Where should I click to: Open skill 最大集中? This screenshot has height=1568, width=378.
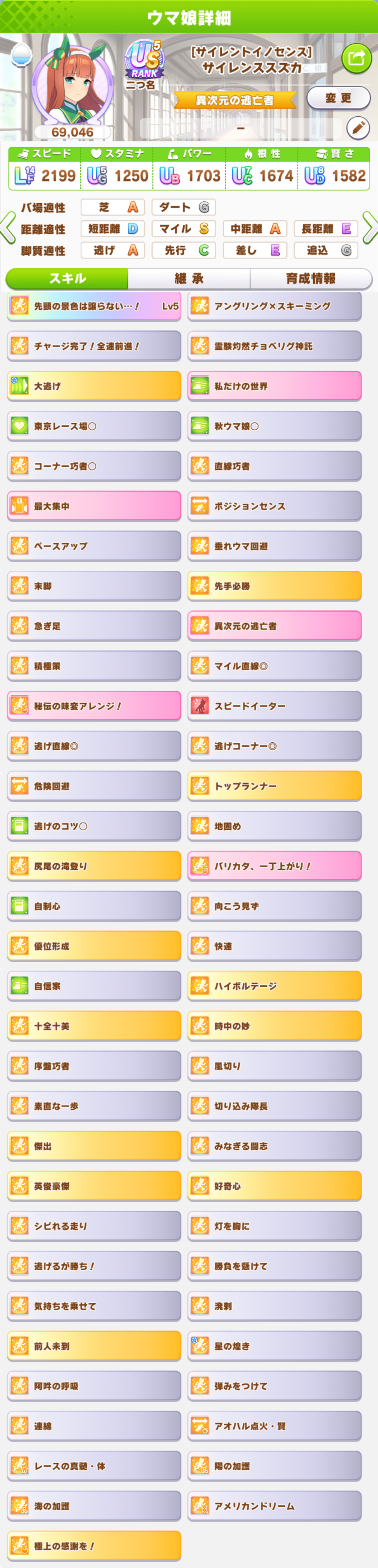point(94,506)
